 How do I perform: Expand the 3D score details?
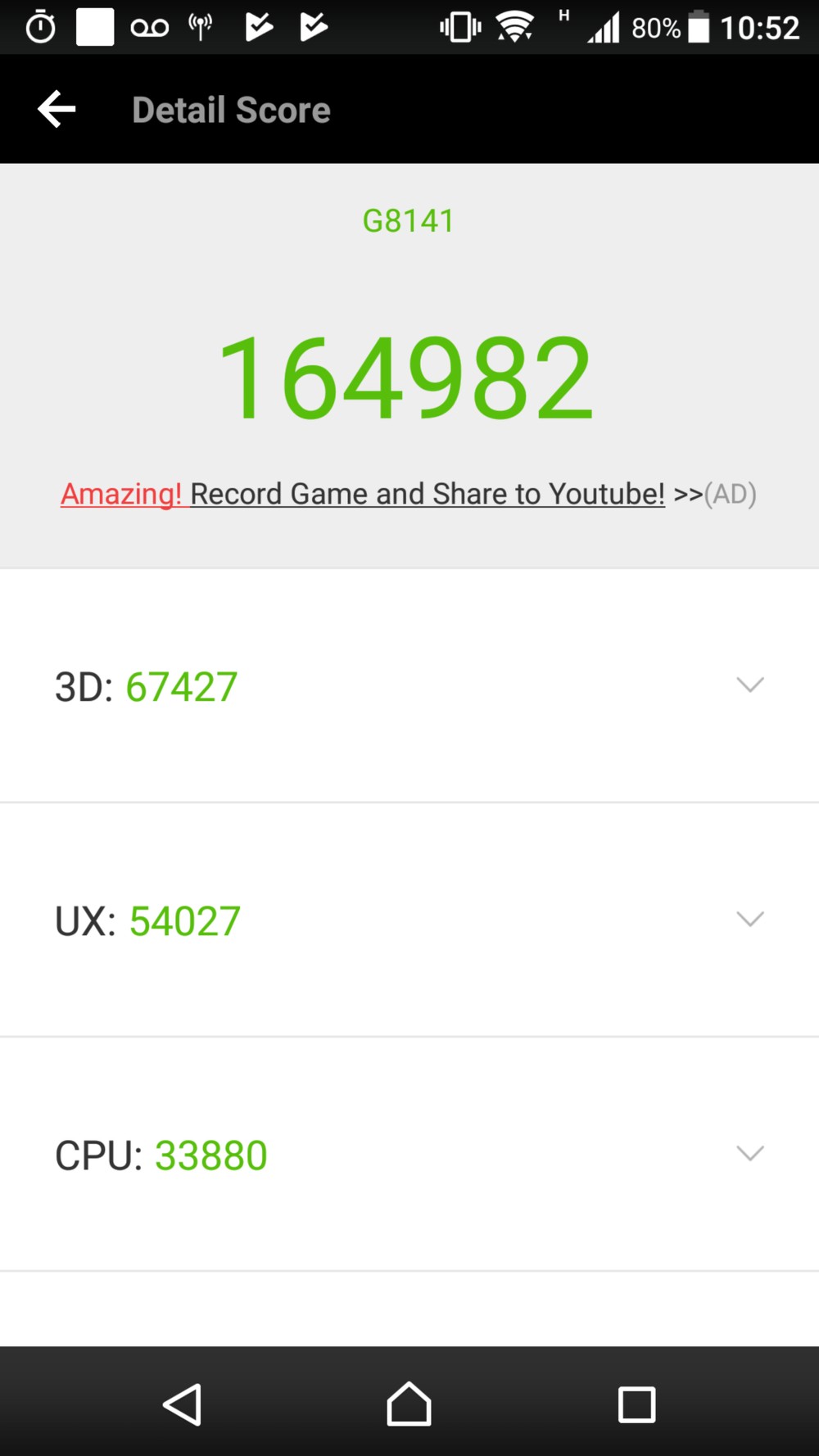coord(749,685)
